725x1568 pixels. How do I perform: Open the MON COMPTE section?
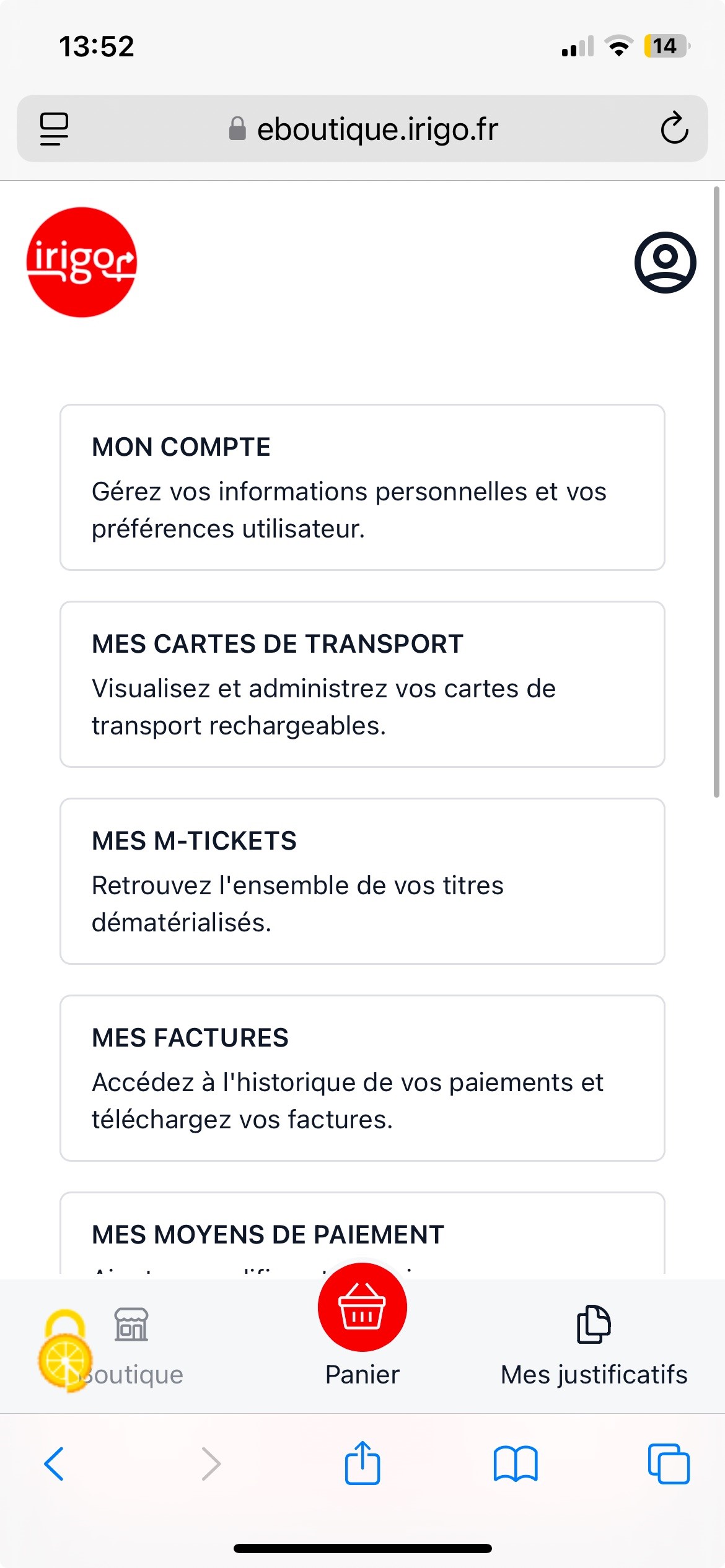point(362,486)
